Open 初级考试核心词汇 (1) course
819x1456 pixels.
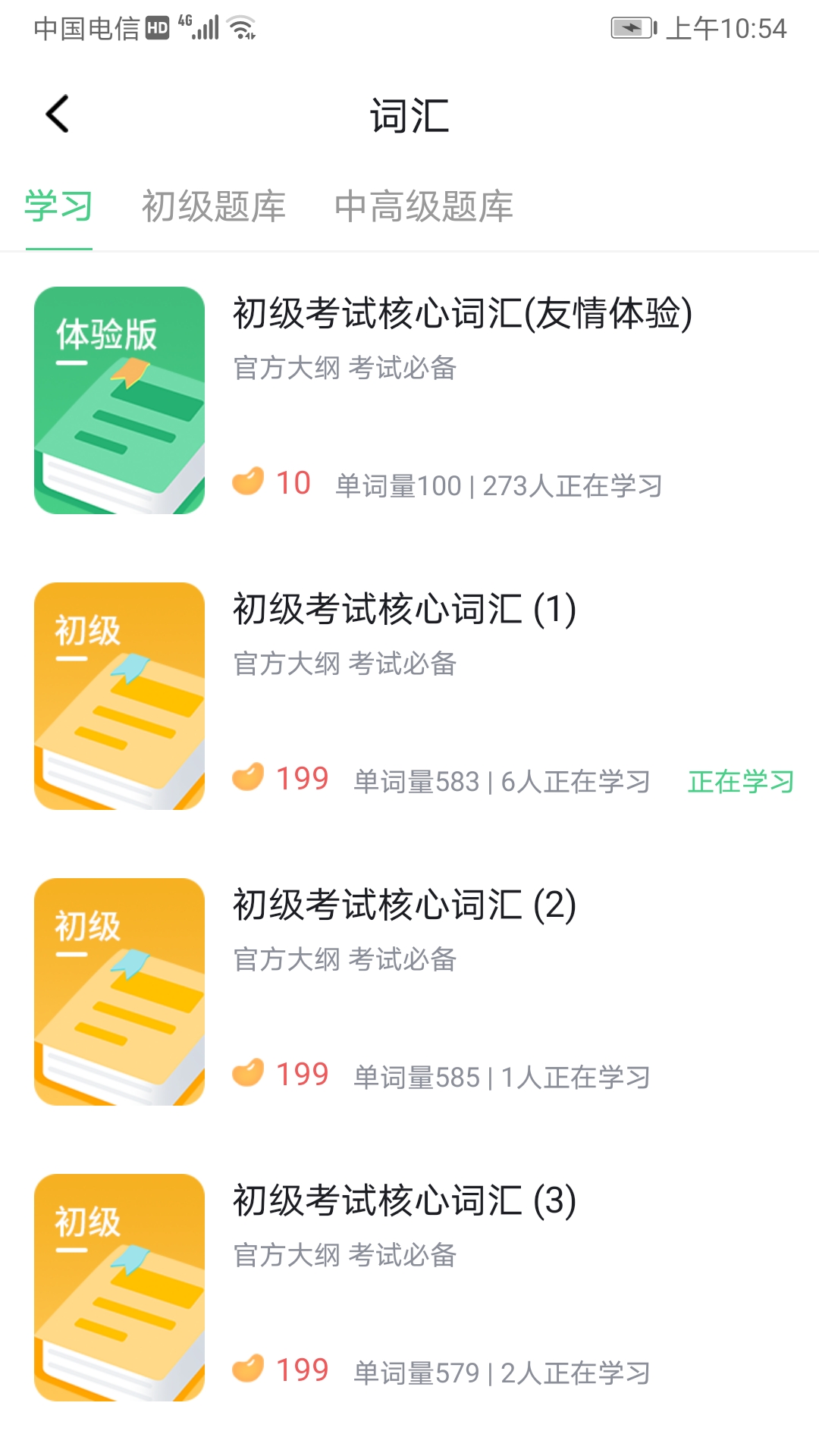click(404, 610)
